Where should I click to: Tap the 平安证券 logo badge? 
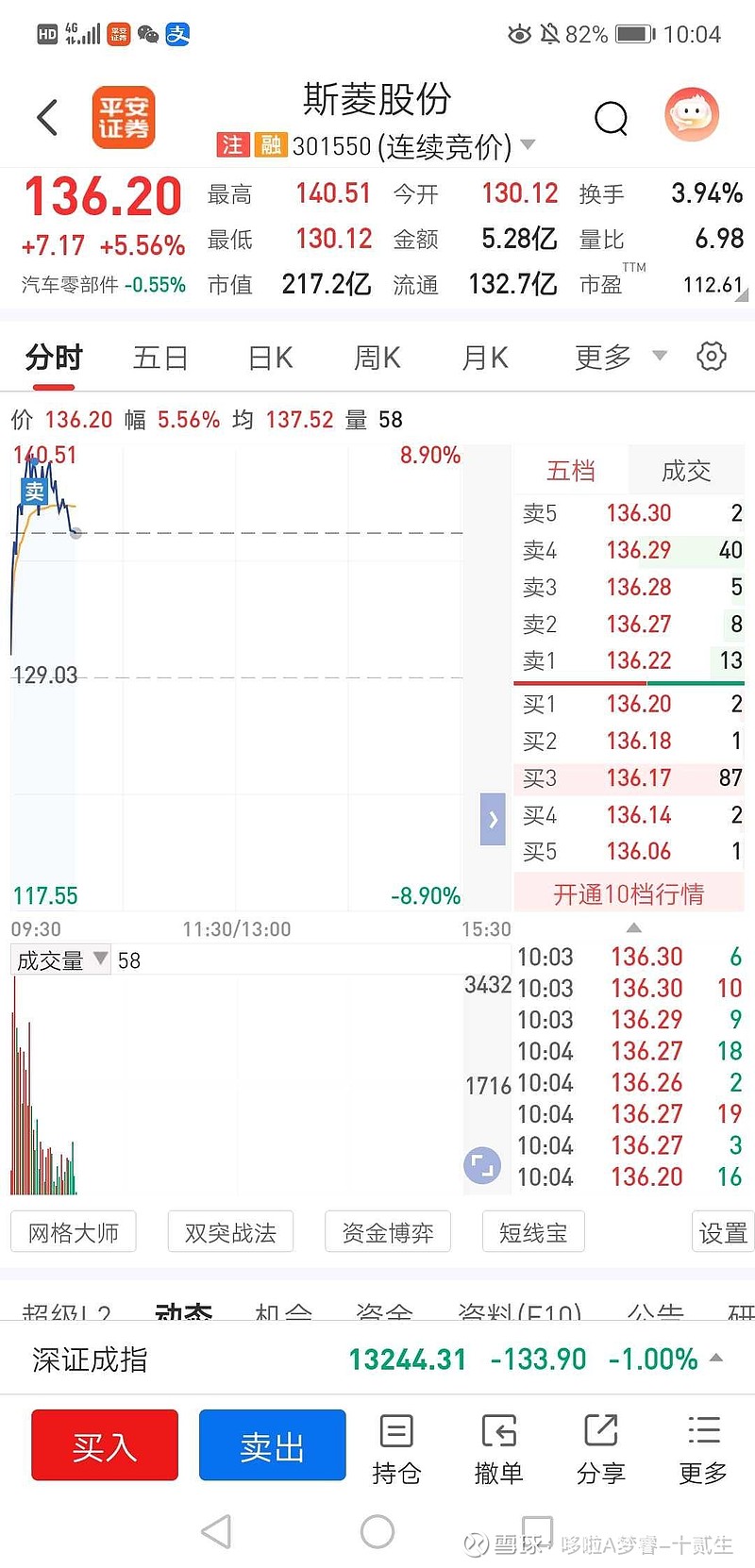point(124,116)
